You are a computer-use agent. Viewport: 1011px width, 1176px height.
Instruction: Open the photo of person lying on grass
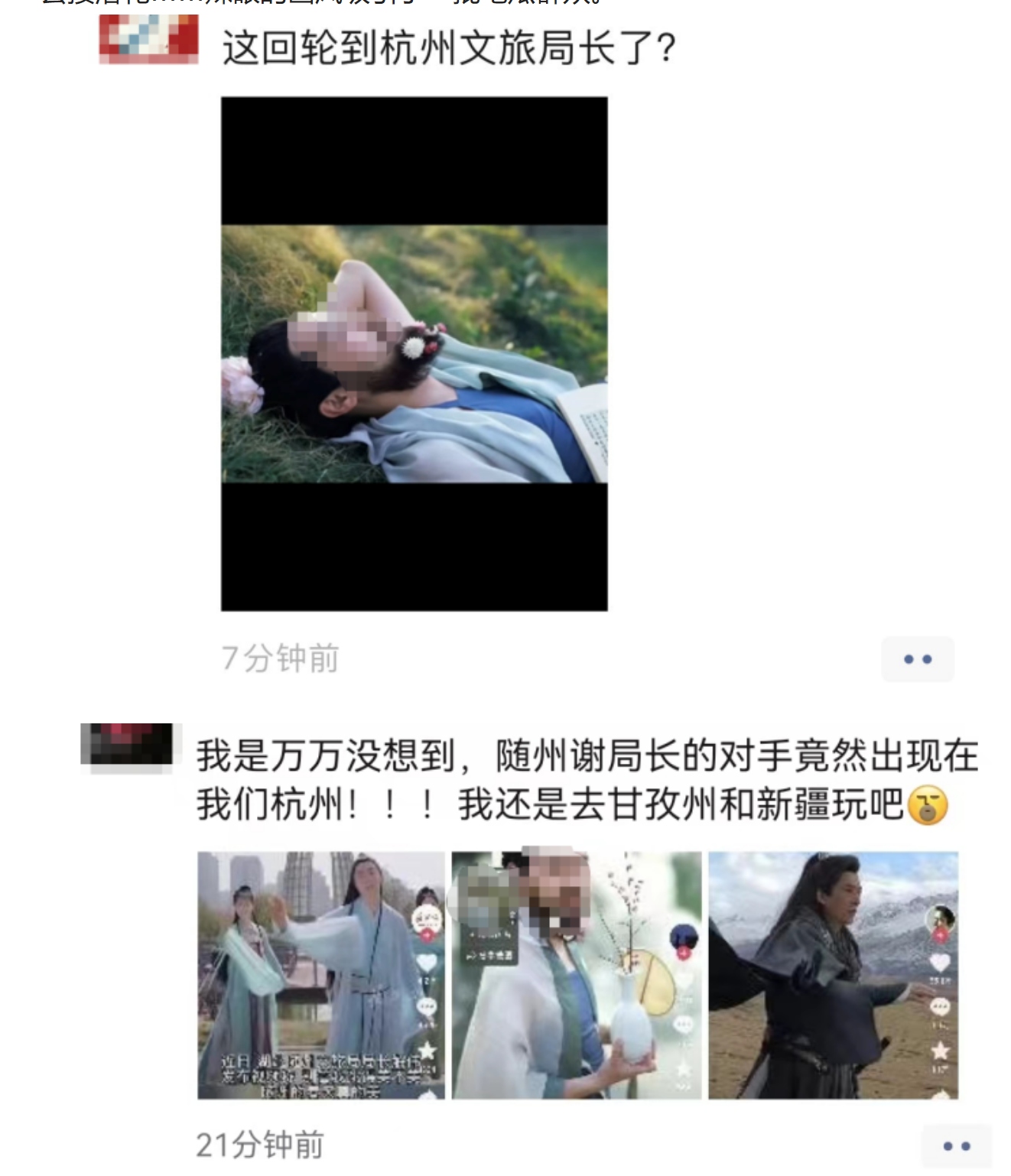click(414, 353)
